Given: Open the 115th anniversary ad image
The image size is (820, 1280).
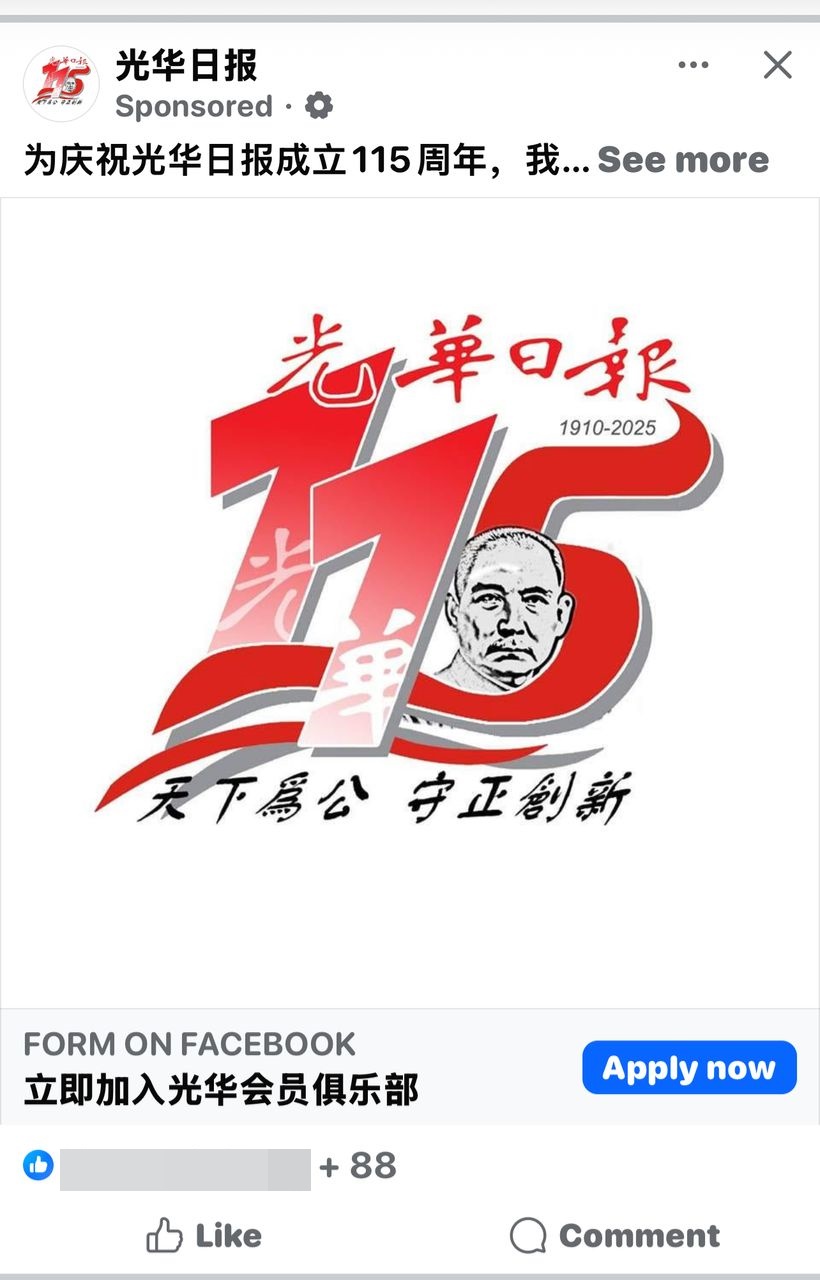Looking at the screenshot, I should (x=410, y=602).
